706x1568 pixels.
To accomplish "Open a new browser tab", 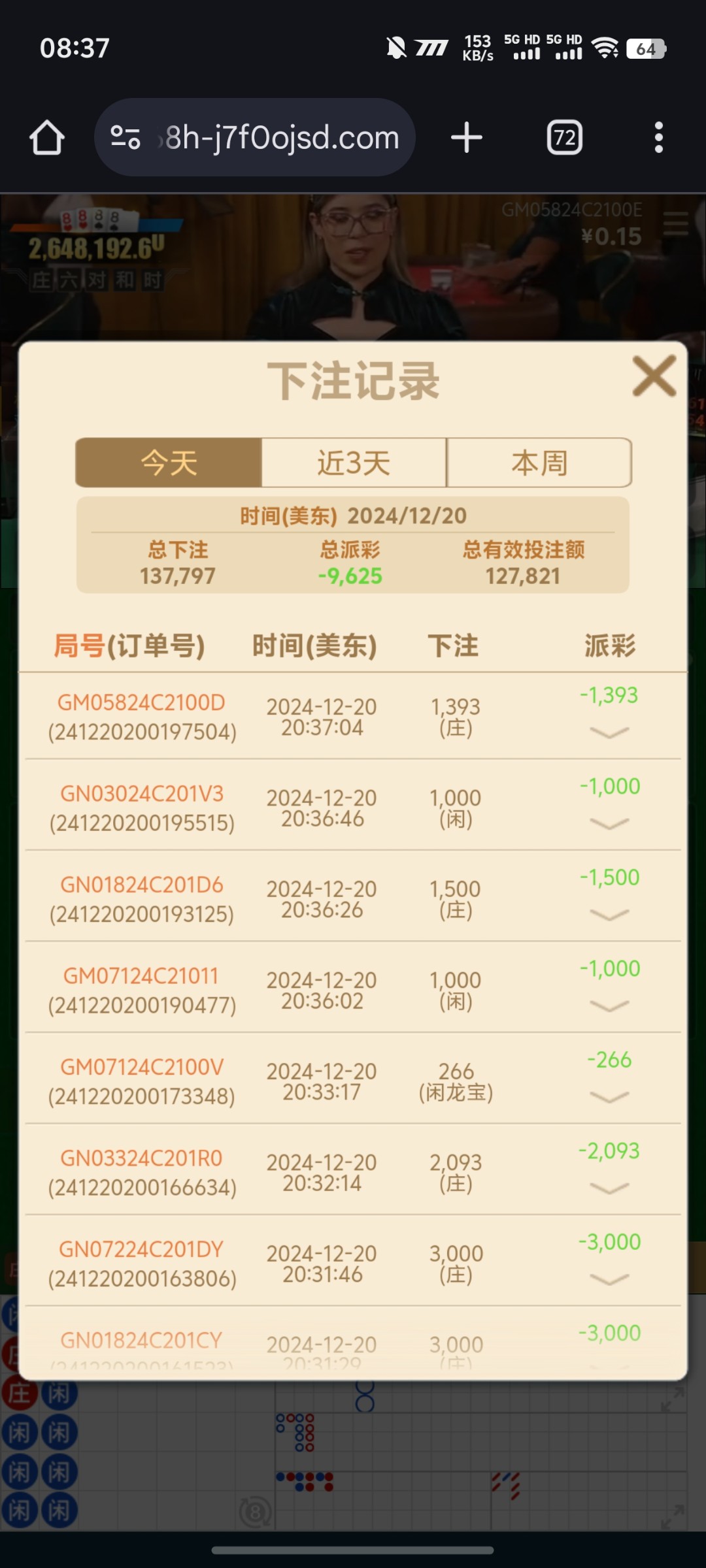I will click(467, 138).
